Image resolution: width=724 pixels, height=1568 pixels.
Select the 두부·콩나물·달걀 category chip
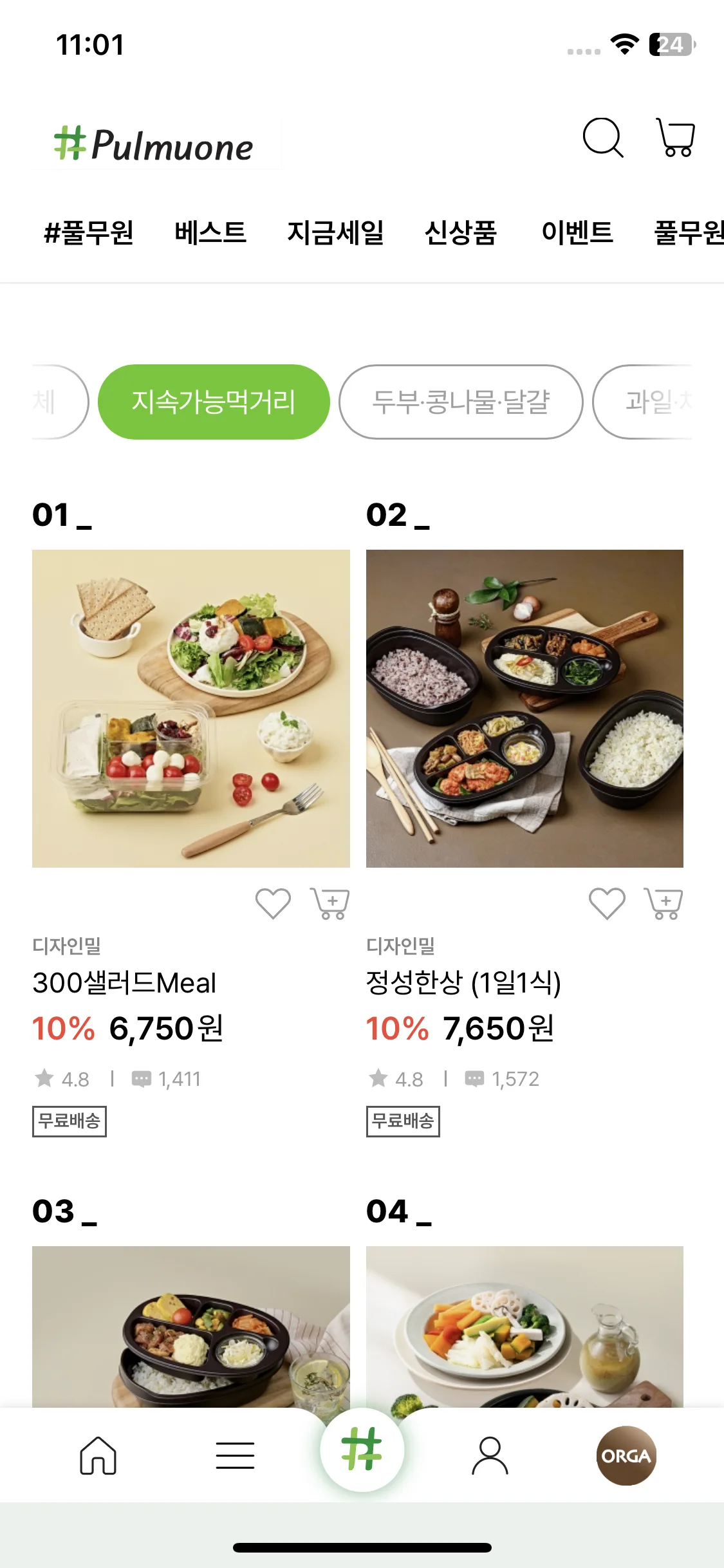[x=461, y=402]
